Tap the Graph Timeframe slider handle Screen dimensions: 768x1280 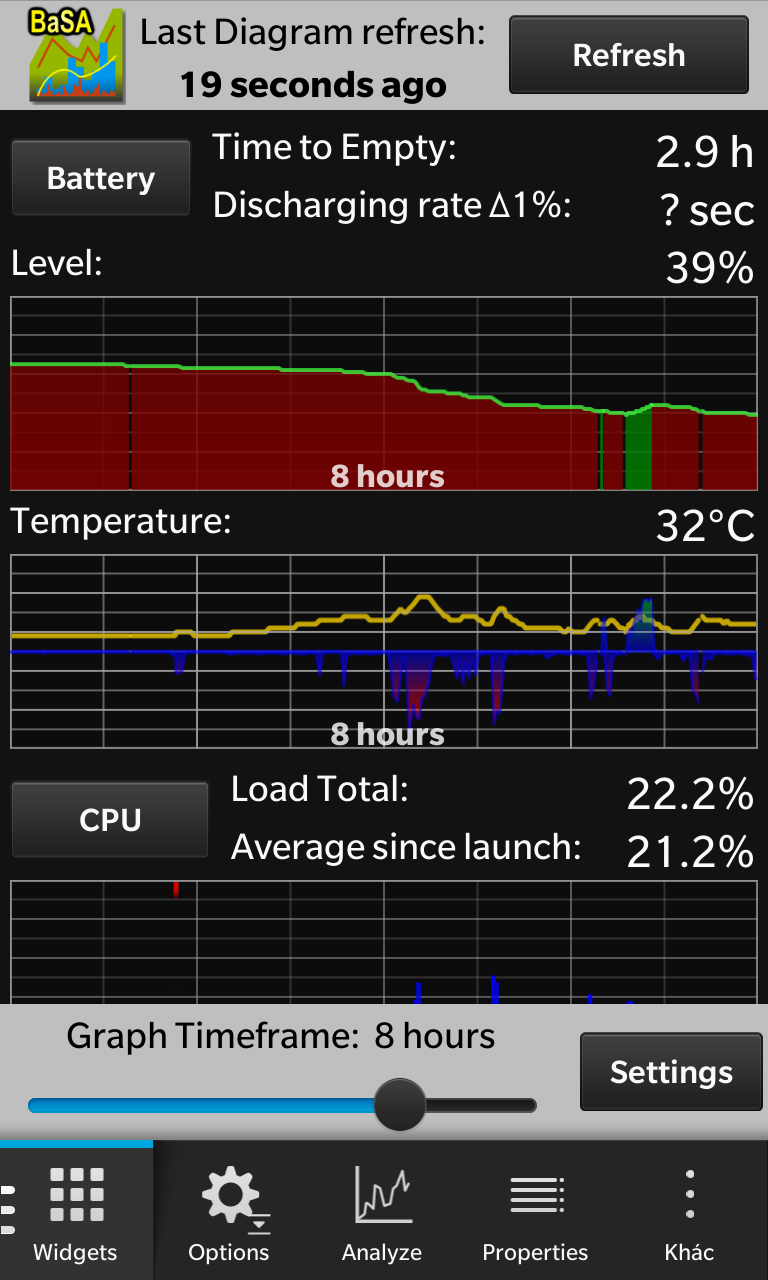click(400, 1105)
